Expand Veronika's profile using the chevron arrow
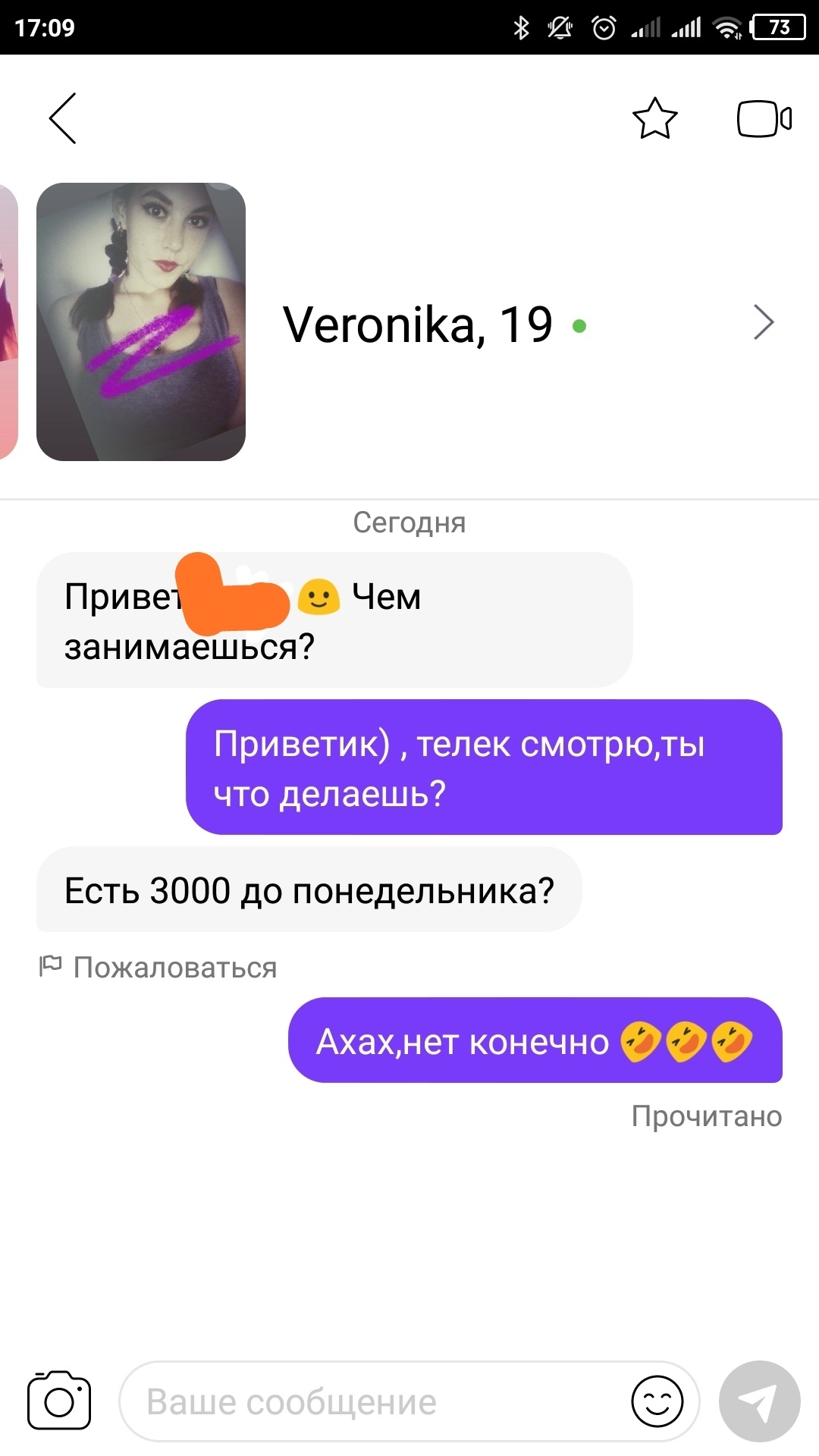 [x=763, y=323]
